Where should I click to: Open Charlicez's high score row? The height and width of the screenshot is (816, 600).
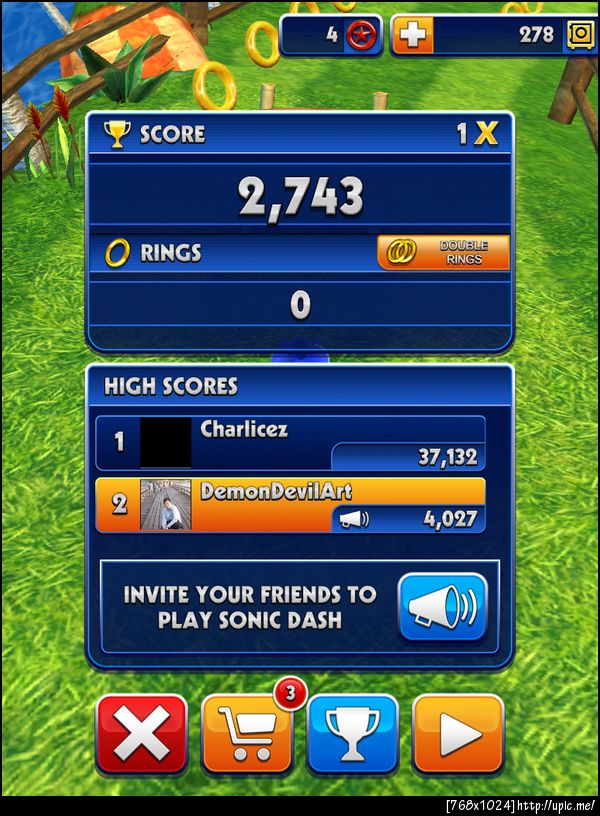click(290, 443)
